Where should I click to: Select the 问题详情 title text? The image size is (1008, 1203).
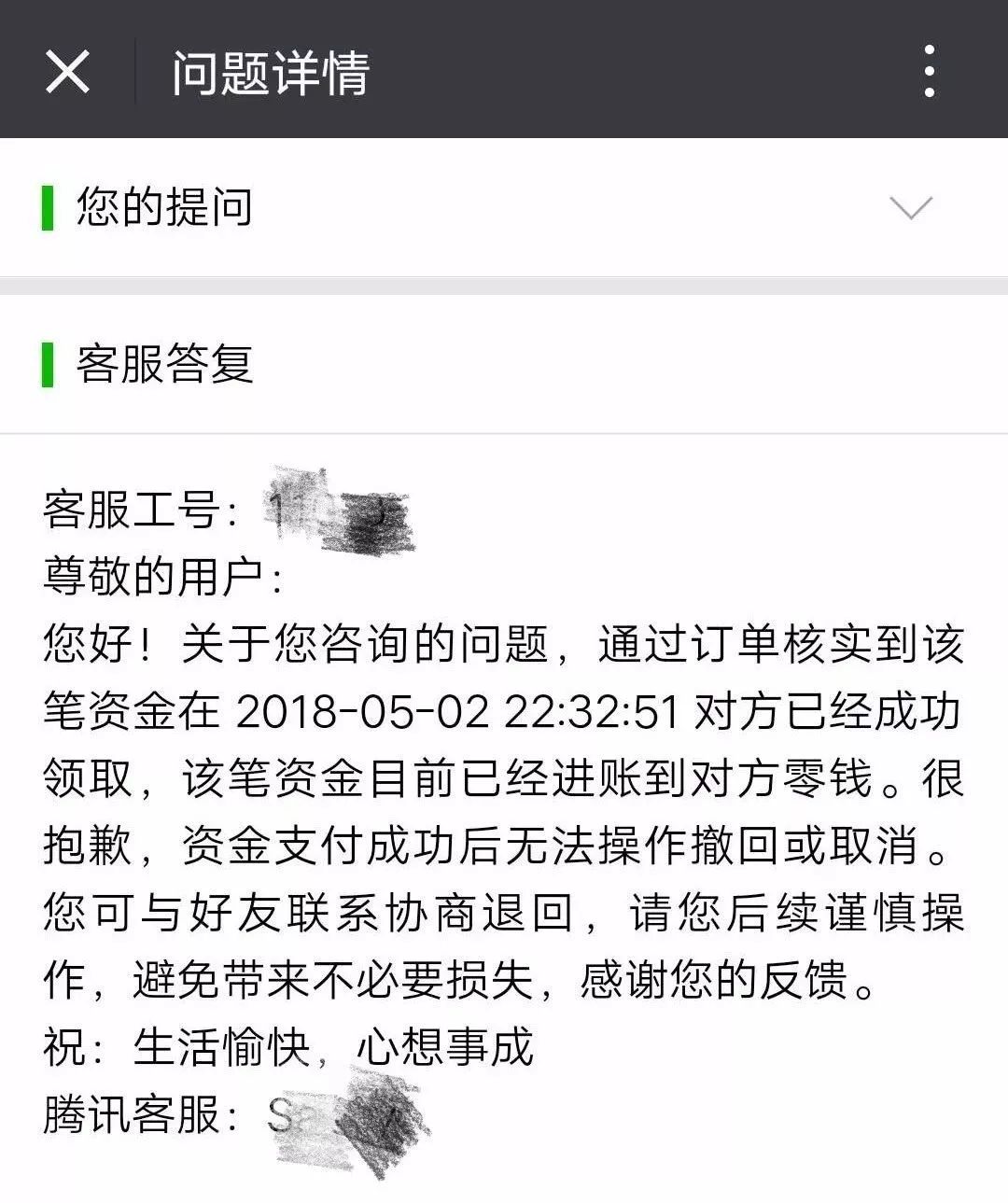click(x=271, y=73)
